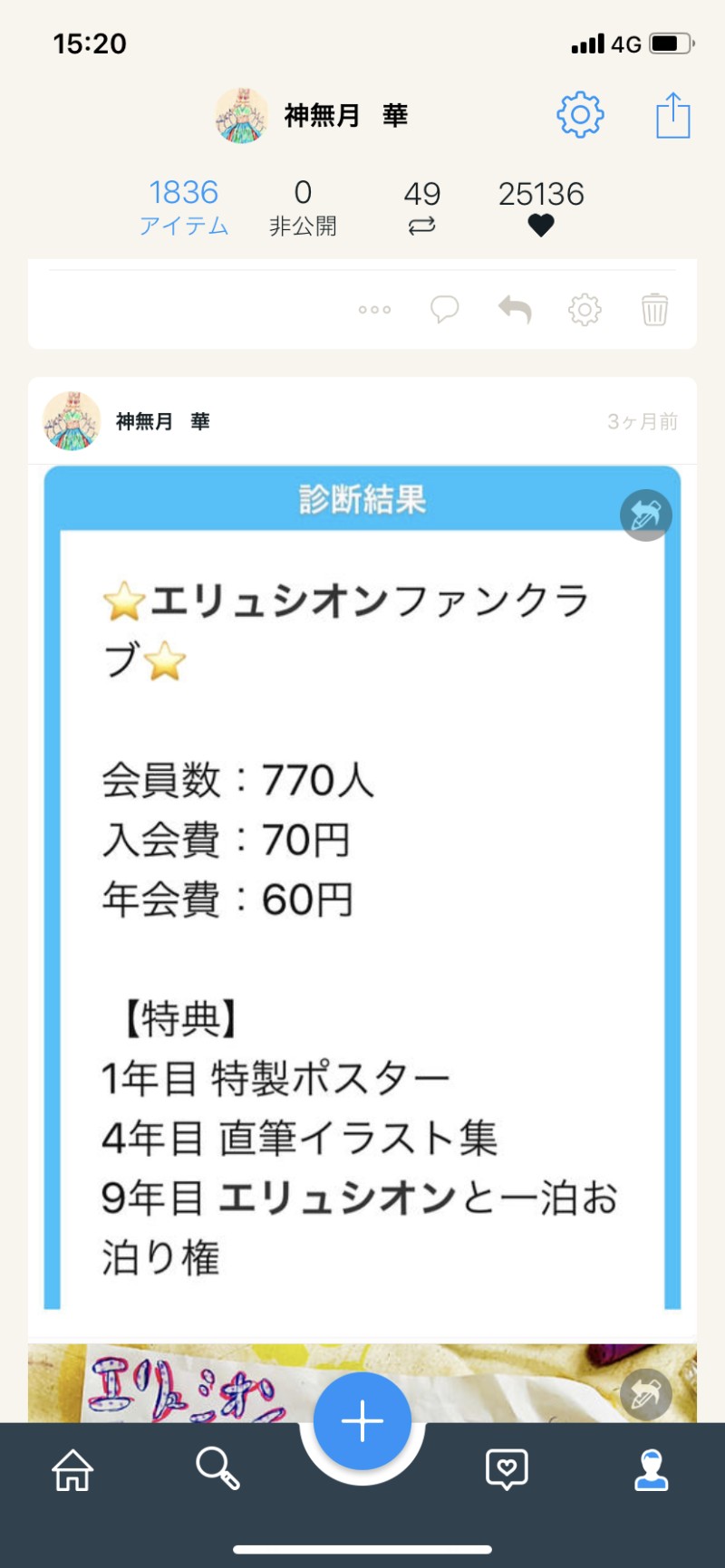Open the Search tab
725x1568 pixels.
click(x=217, y=1467)
